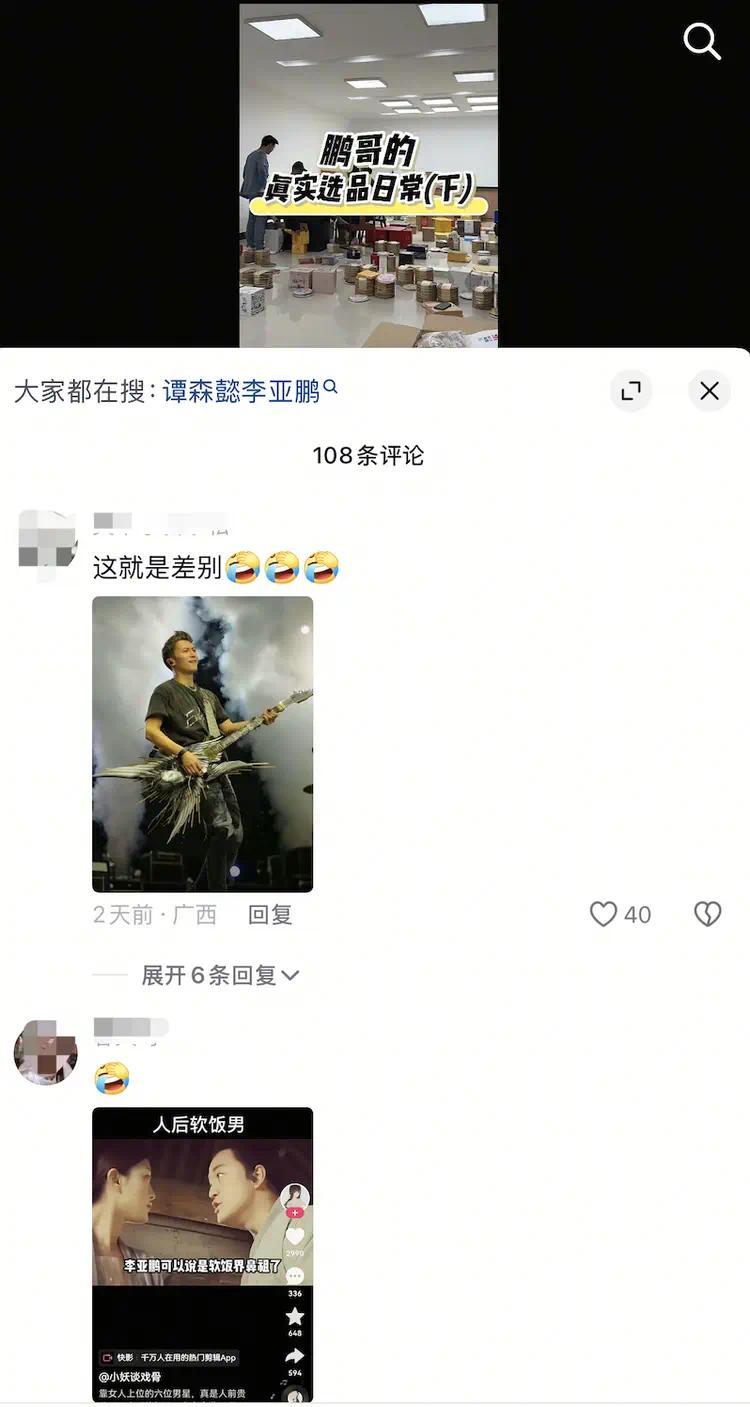Open the guitarist photo in the 这就是差别 comment
This screenshot has height=1407, width=750.
pos(202,743)
